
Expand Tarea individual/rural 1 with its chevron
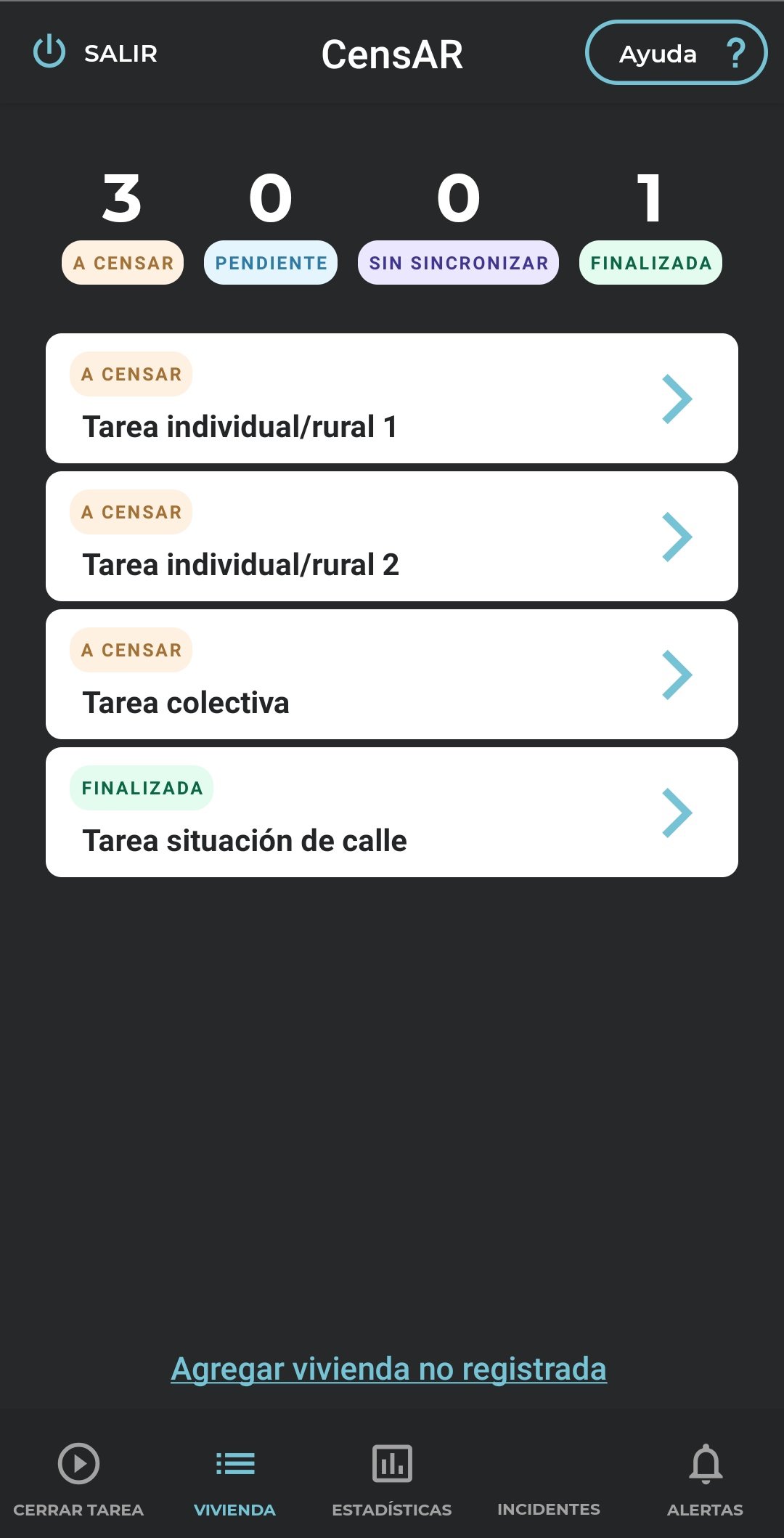(x=679, y=398)
